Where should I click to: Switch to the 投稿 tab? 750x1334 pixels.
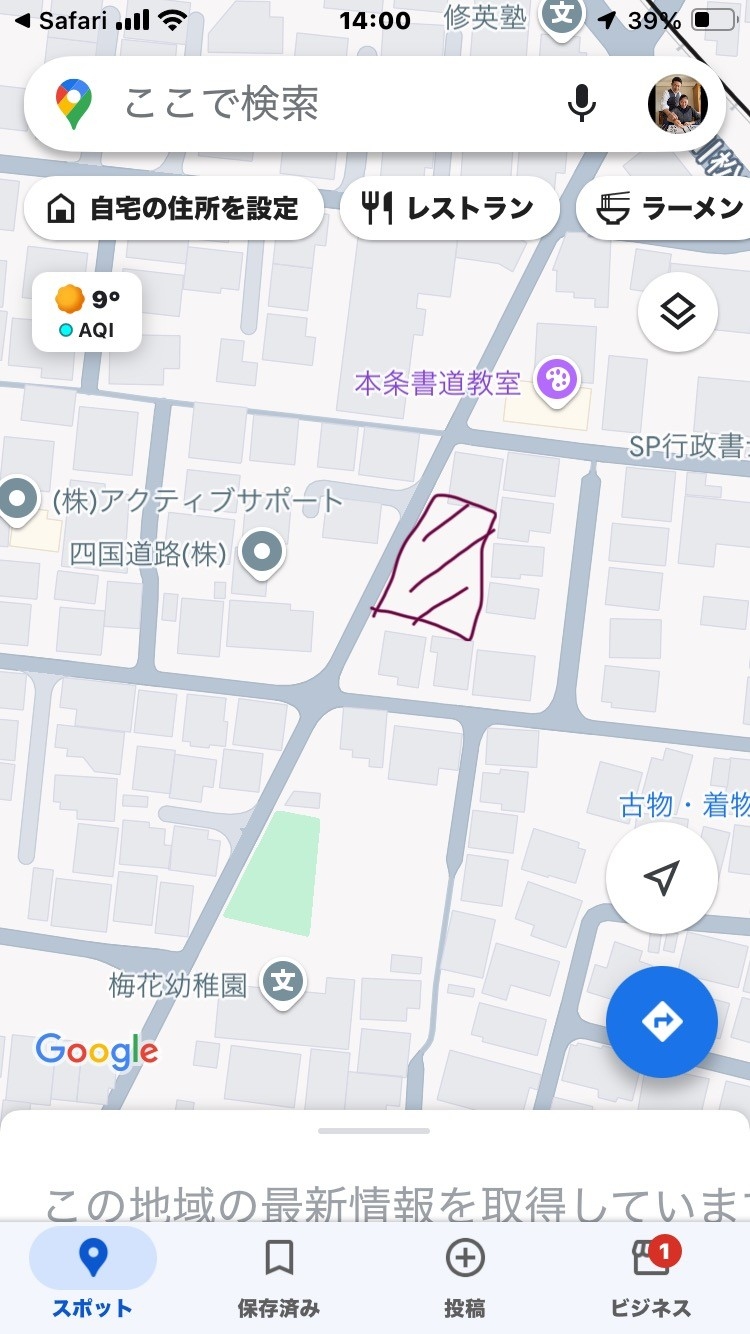[465, 1274]
